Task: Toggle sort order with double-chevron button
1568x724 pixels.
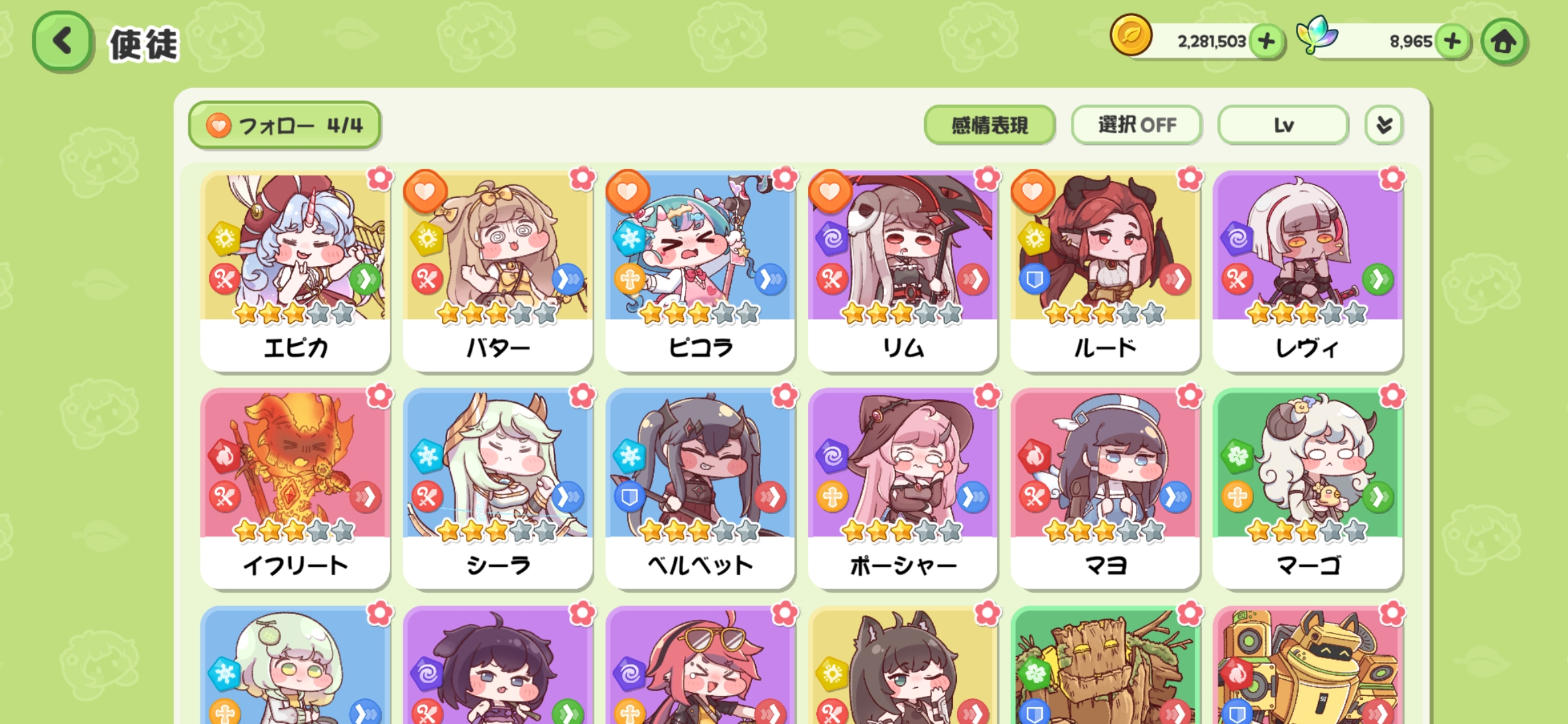Action: click(x=1384, y=125)
